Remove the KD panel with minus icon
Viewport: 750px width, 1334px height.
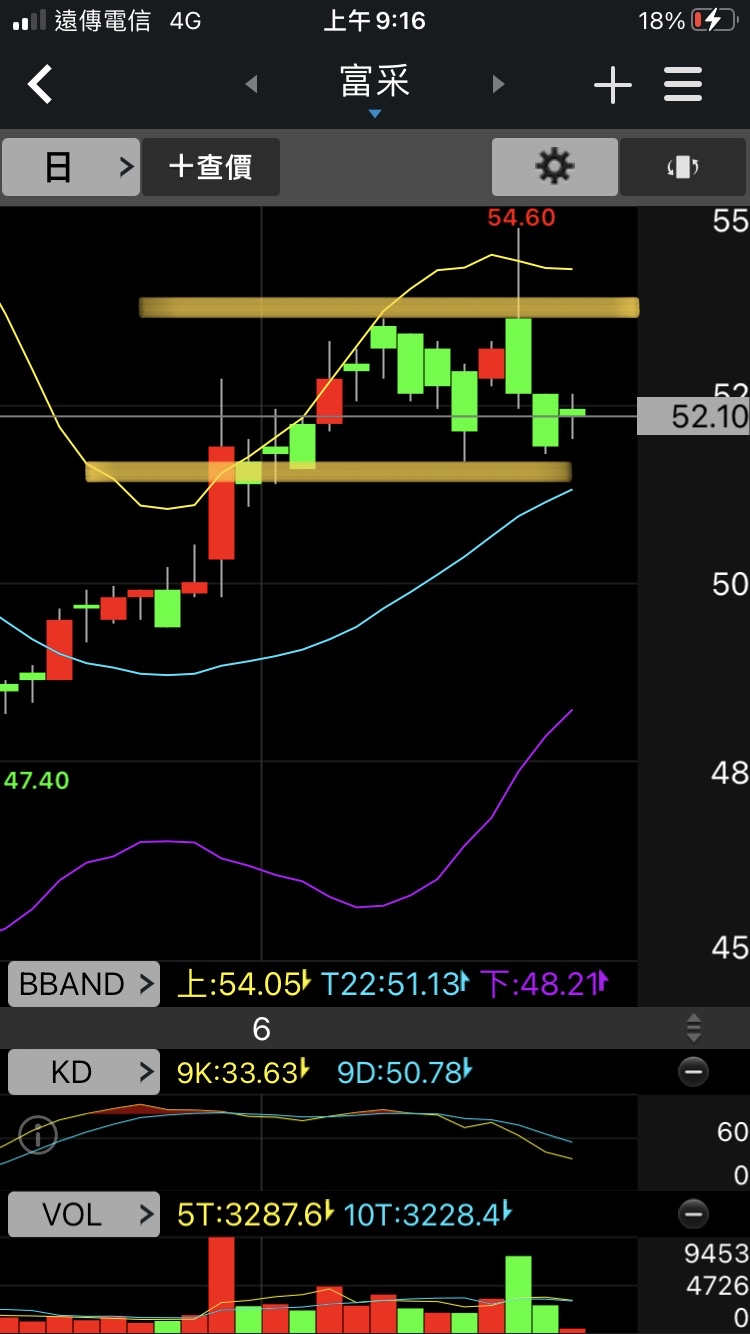[x=693, y=1073]
